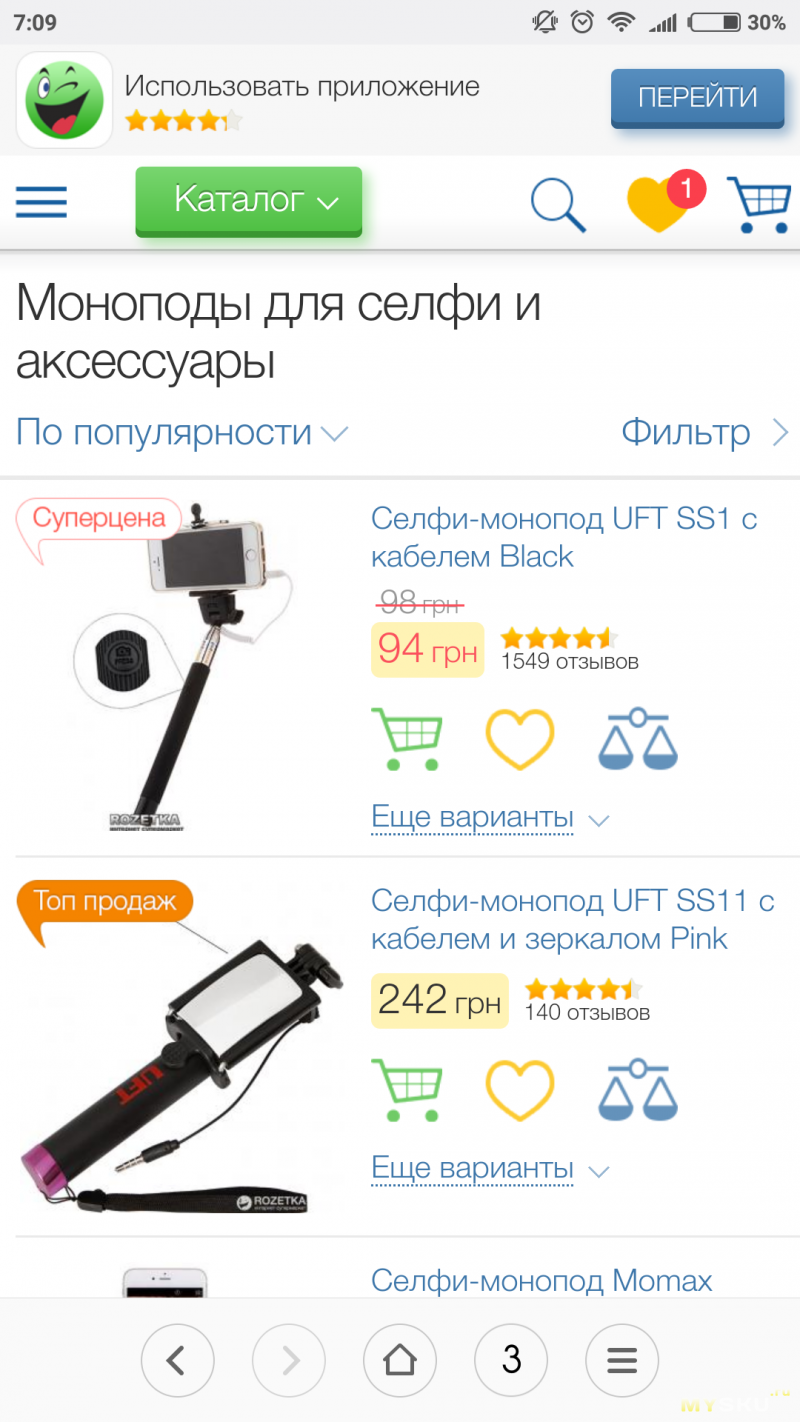800x1422 pixels.
Task: Open Селфи-монопод Momax product
Action: point(541,1280)
